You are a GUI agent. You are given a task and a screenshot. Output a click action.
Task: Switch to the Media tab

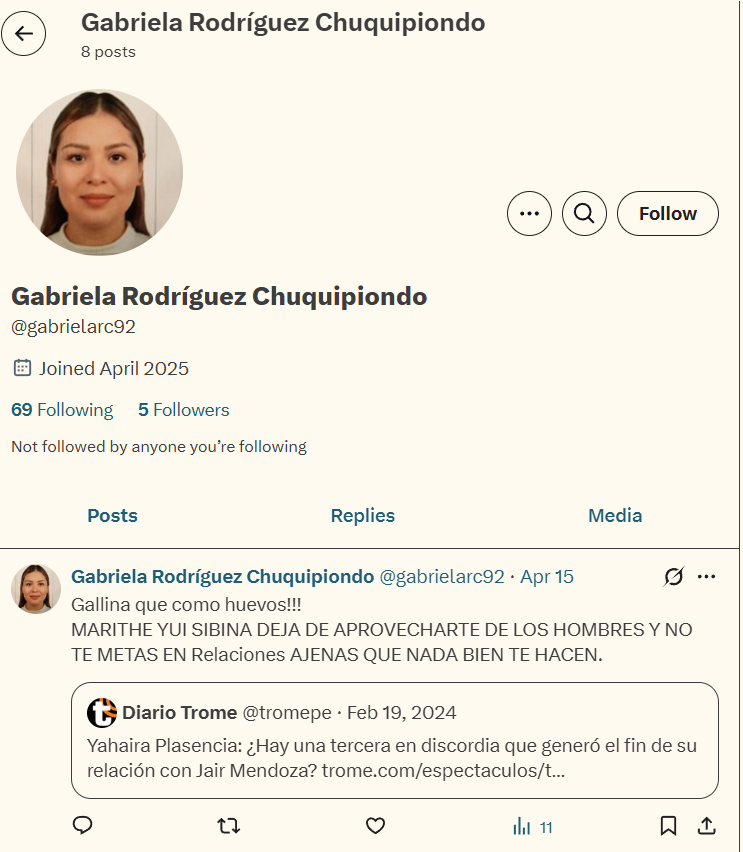[x=614, y=516]
